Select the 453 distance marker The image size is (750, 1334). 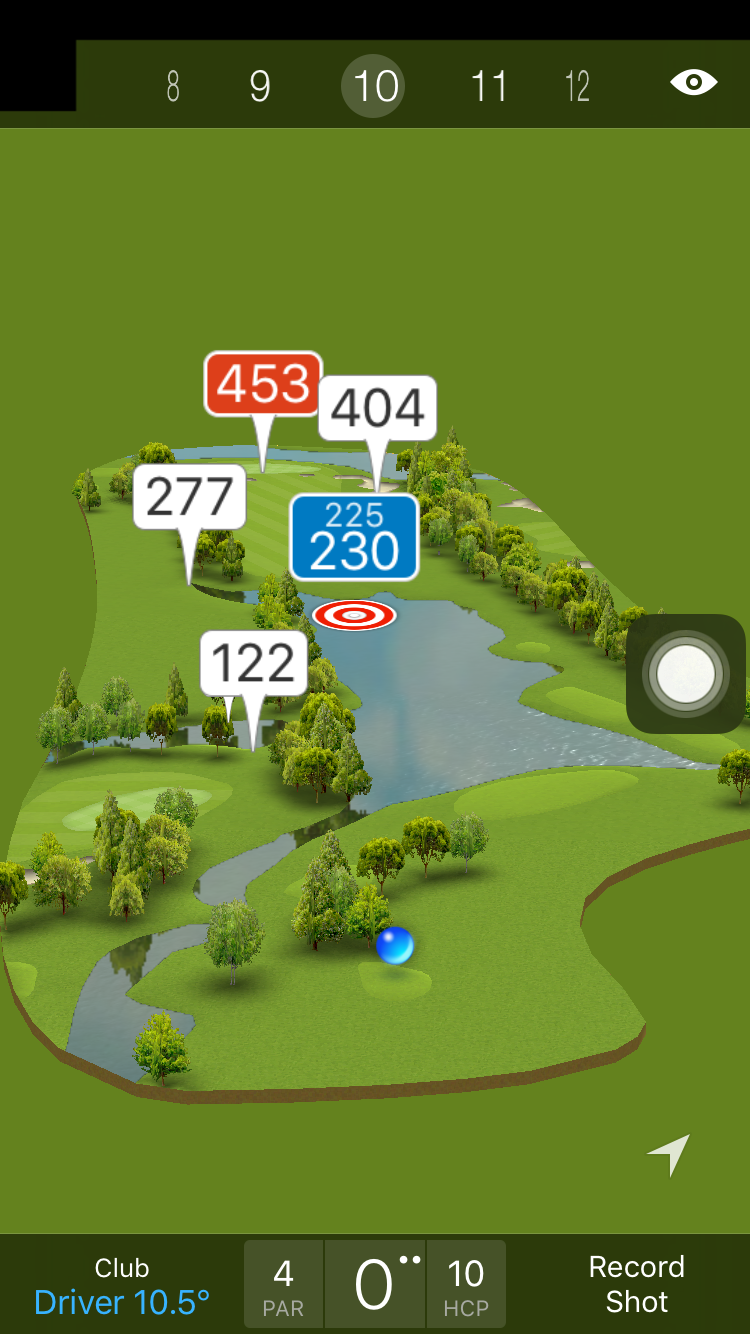tap(263, 384)
